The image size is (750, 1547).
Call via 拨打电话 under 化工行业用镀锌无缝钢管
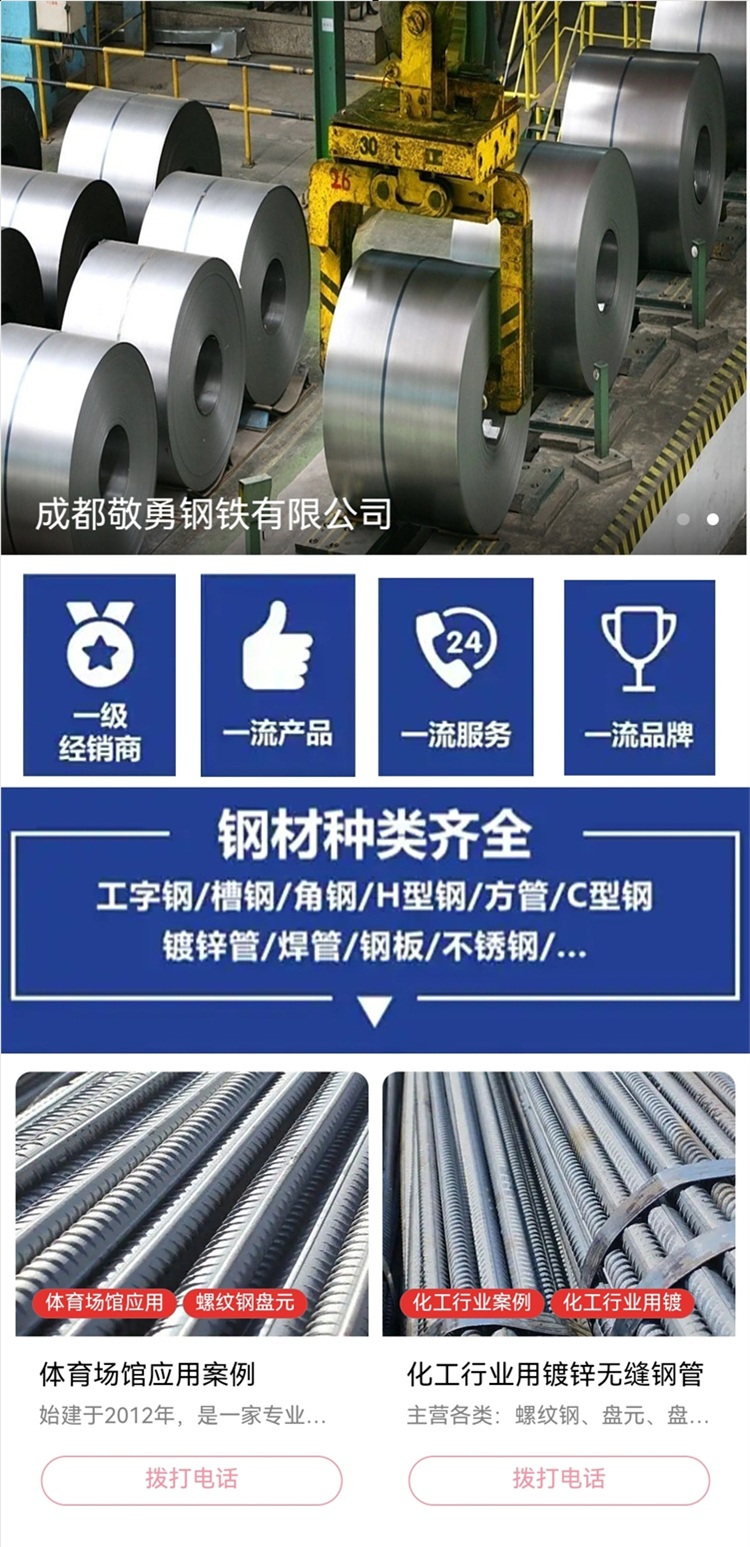[559, 1479]
